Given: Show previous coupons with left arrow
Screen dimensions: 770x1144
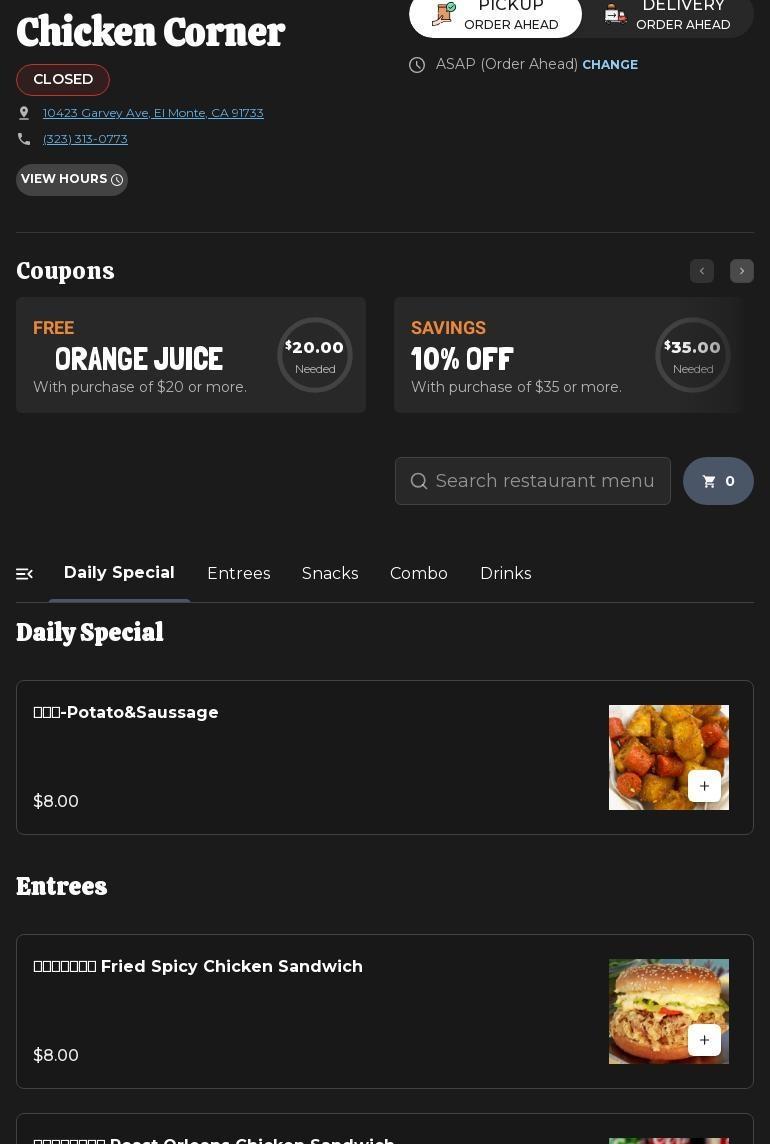Looking at the screenshot, I should [x=701, y=271].
